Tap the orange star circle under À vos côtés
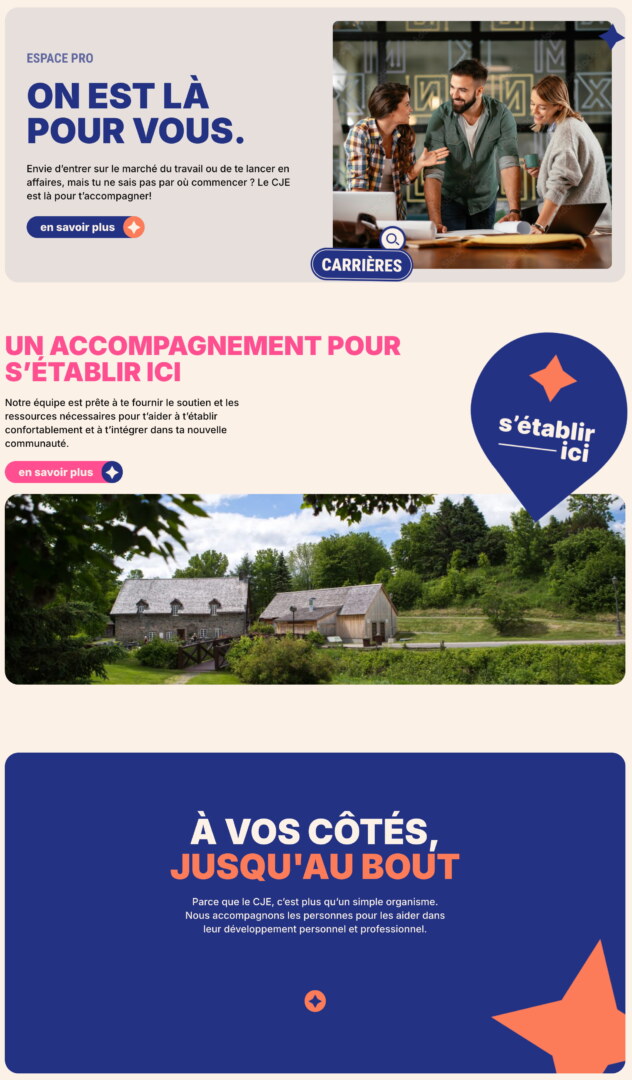 coord(315,1001)
